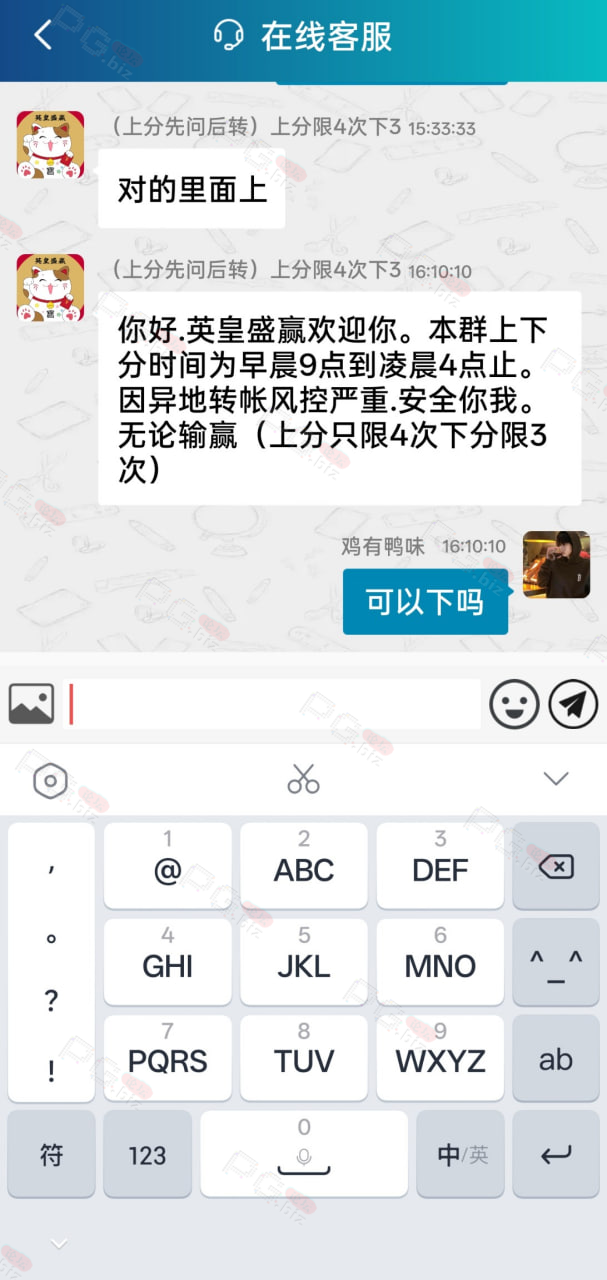Open the emoji picker

coord(514,704)
